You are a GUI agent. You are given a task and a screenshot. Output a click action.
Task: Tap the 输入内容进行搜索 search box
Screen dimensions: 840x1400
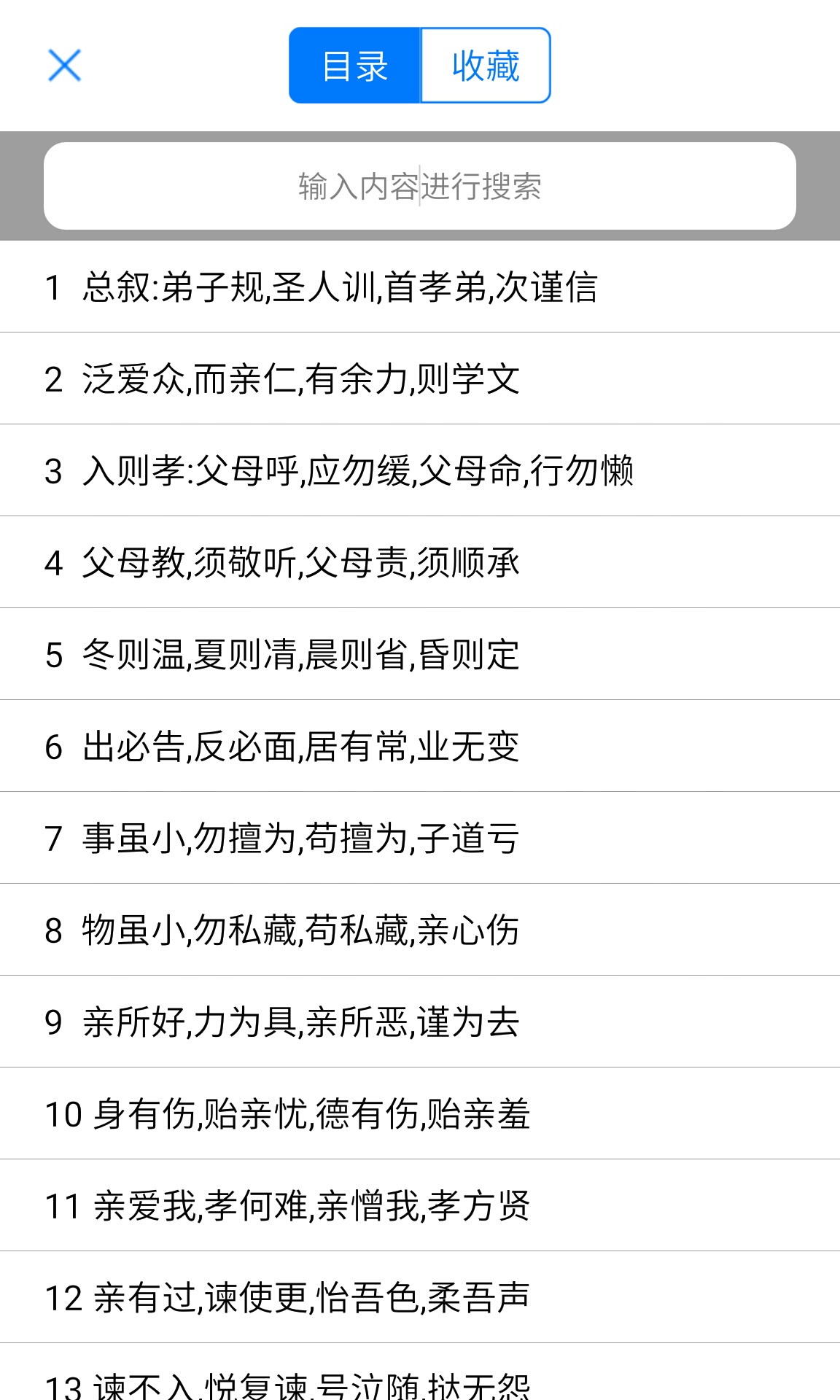419,186
